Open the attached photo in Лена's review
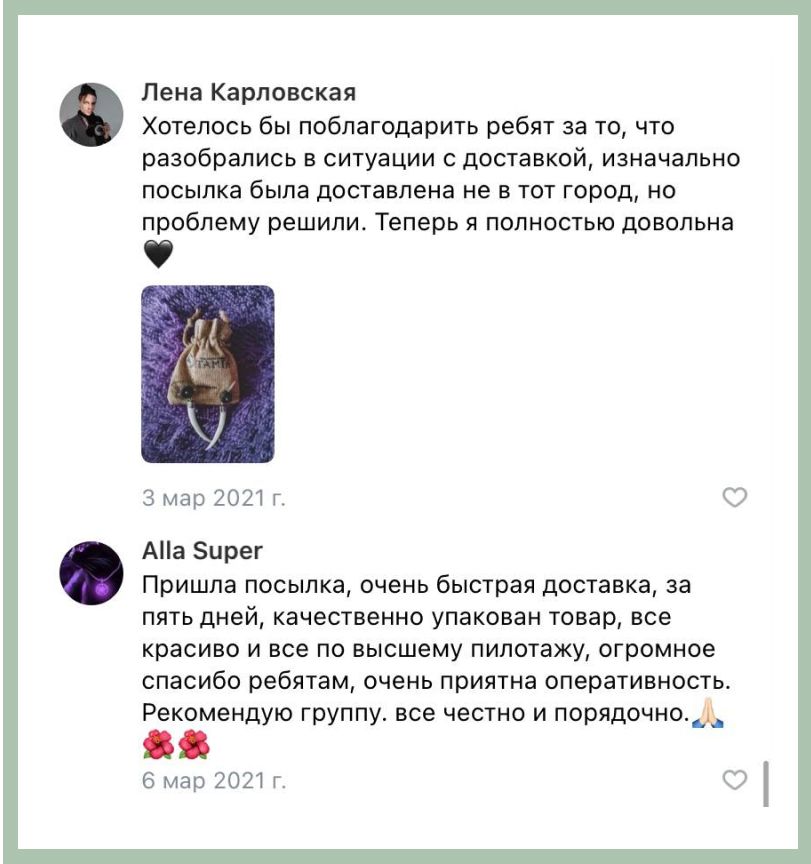 208,374
